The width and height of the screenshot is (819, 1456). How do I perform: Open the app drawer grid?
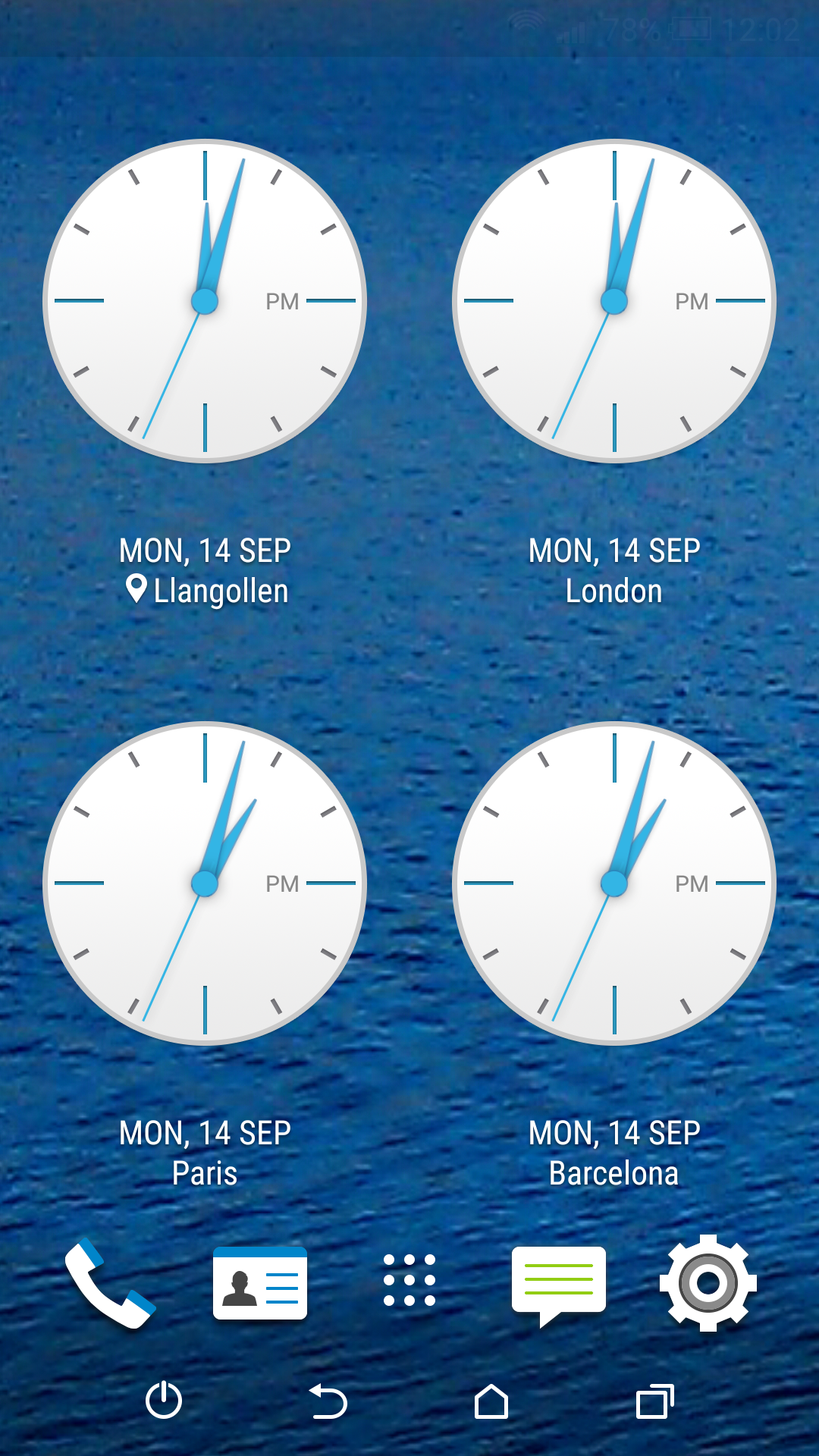[409, 1280]
